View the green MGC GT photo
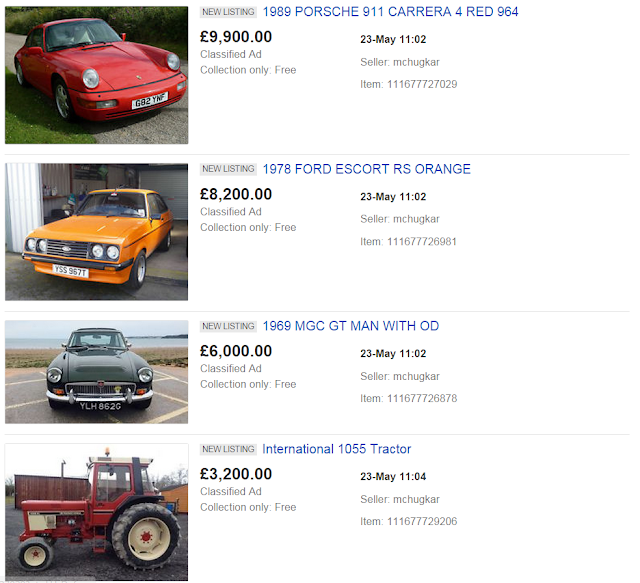640x583 pixels. tap(96, 371)
